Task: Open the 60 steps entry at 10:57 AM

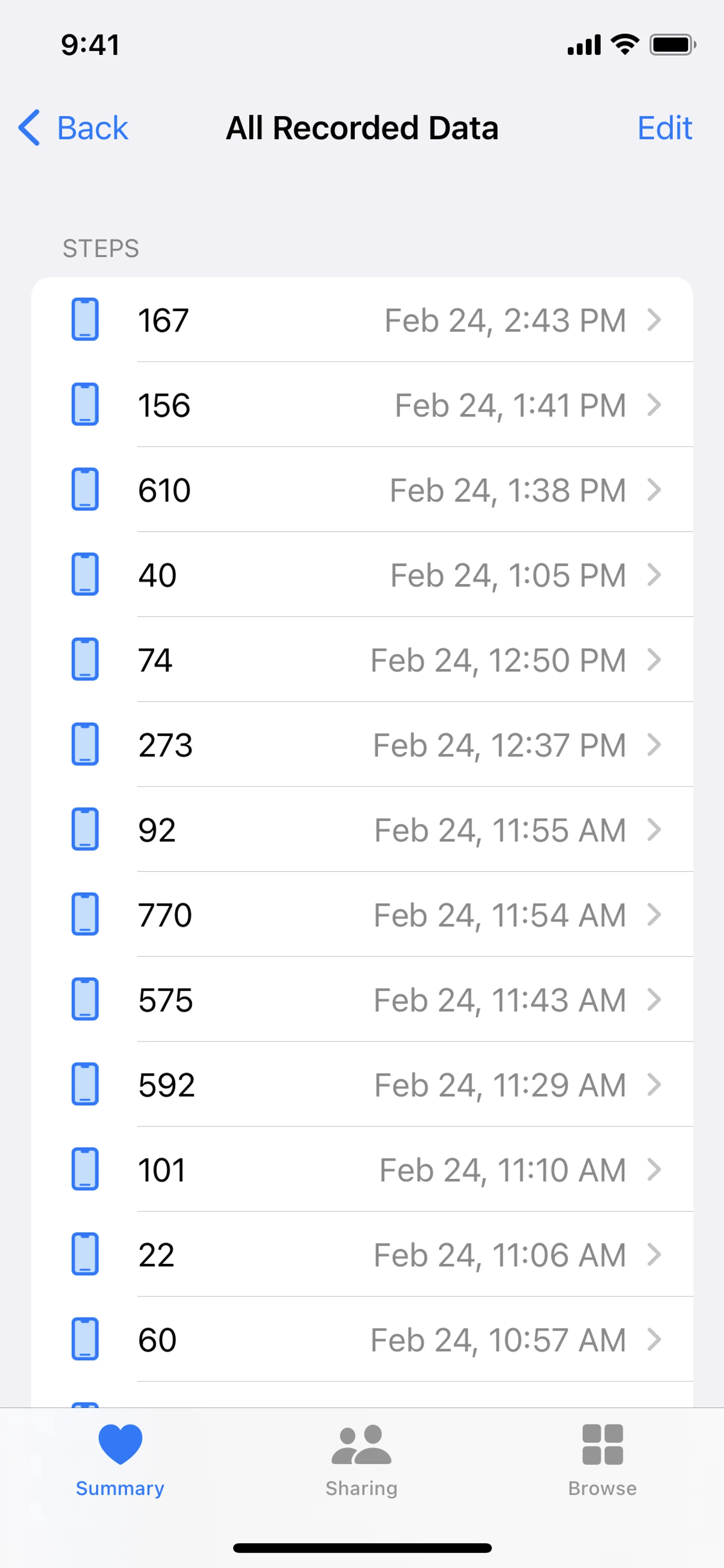Action: (x=362, y=1339)
